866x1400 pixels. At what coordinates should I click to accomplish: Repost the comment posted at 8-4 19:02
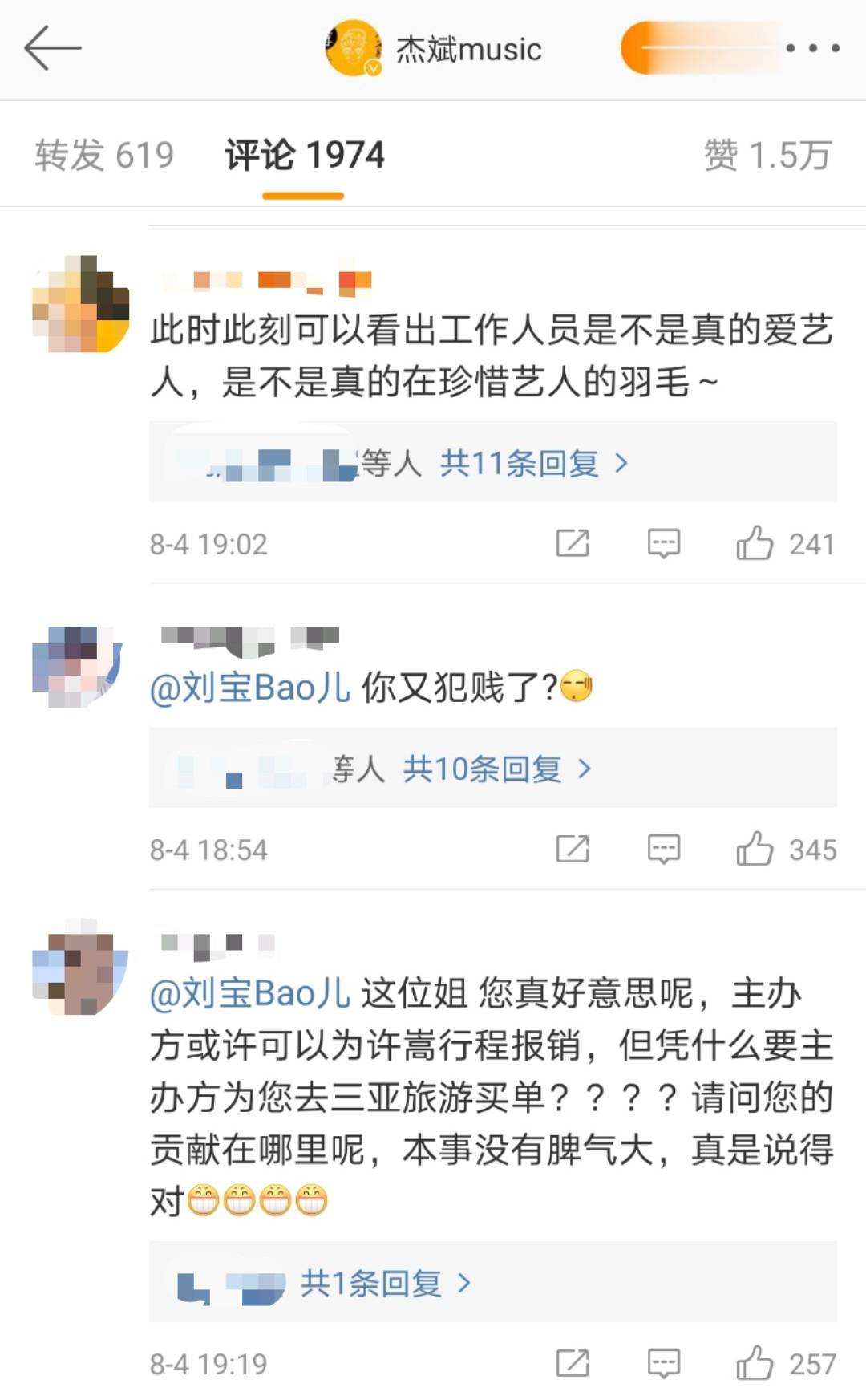[573, 543]
